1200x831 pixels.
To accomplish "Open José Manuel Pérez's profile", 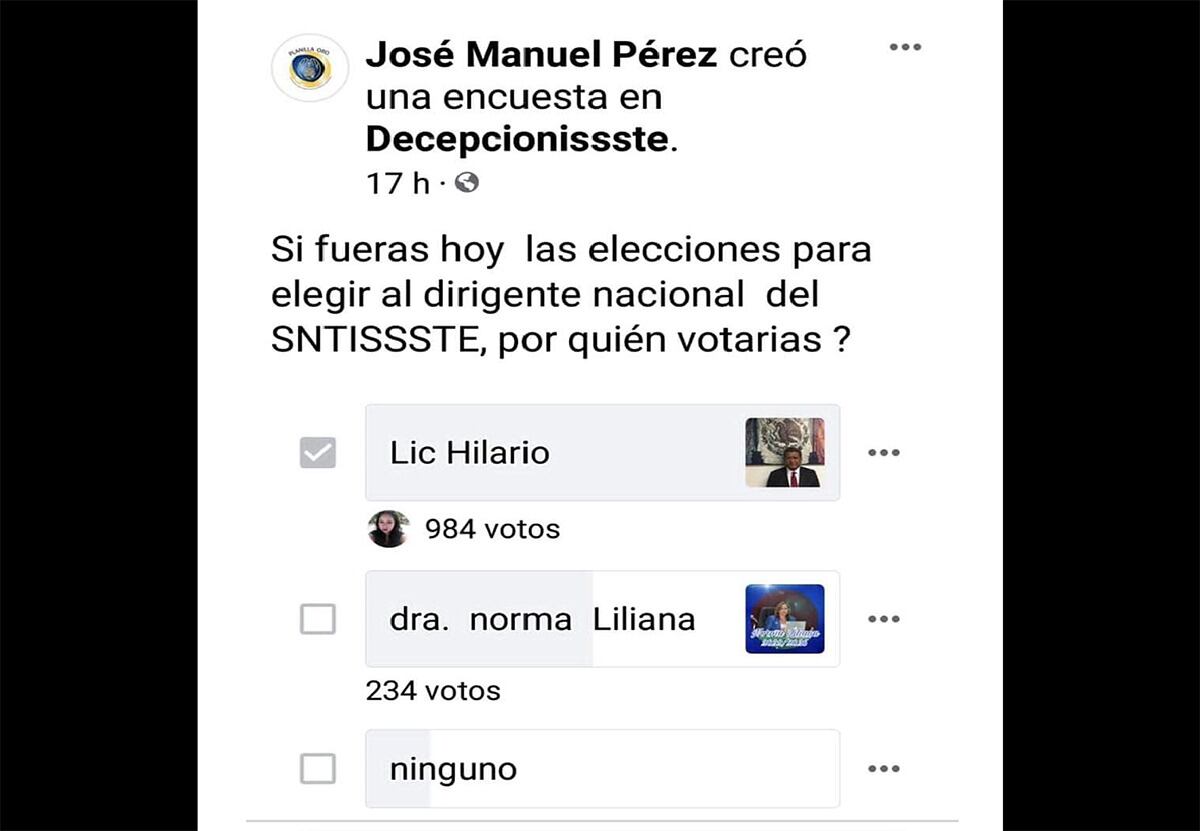I will point(541,55).
